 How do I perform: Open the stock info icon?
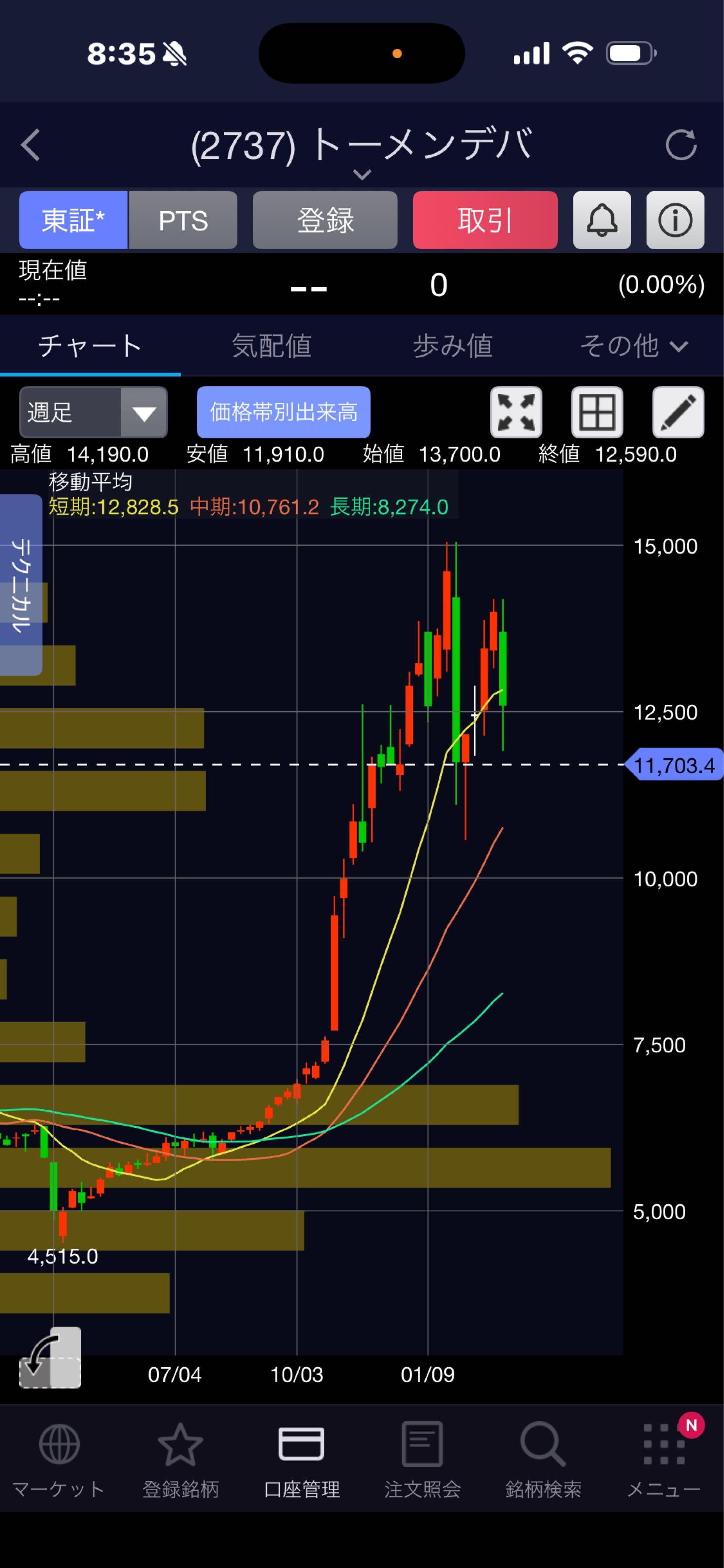(x=675, y=220)
